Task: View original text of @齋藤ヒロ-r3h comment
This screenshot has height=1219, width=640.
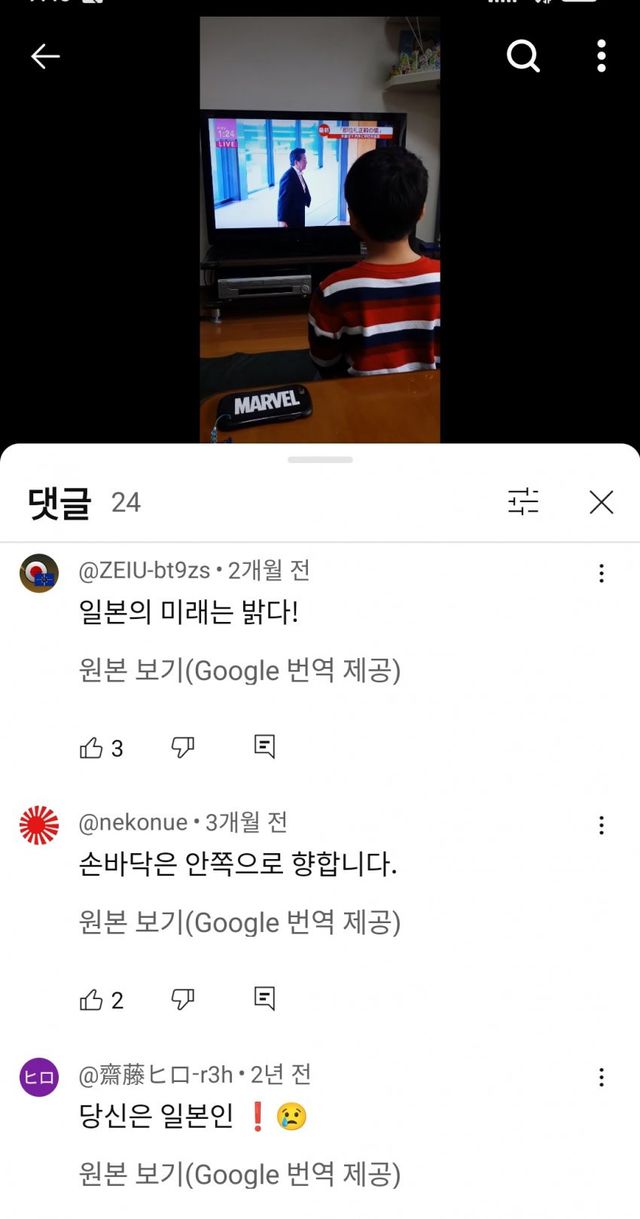Action: [239, 1175]
